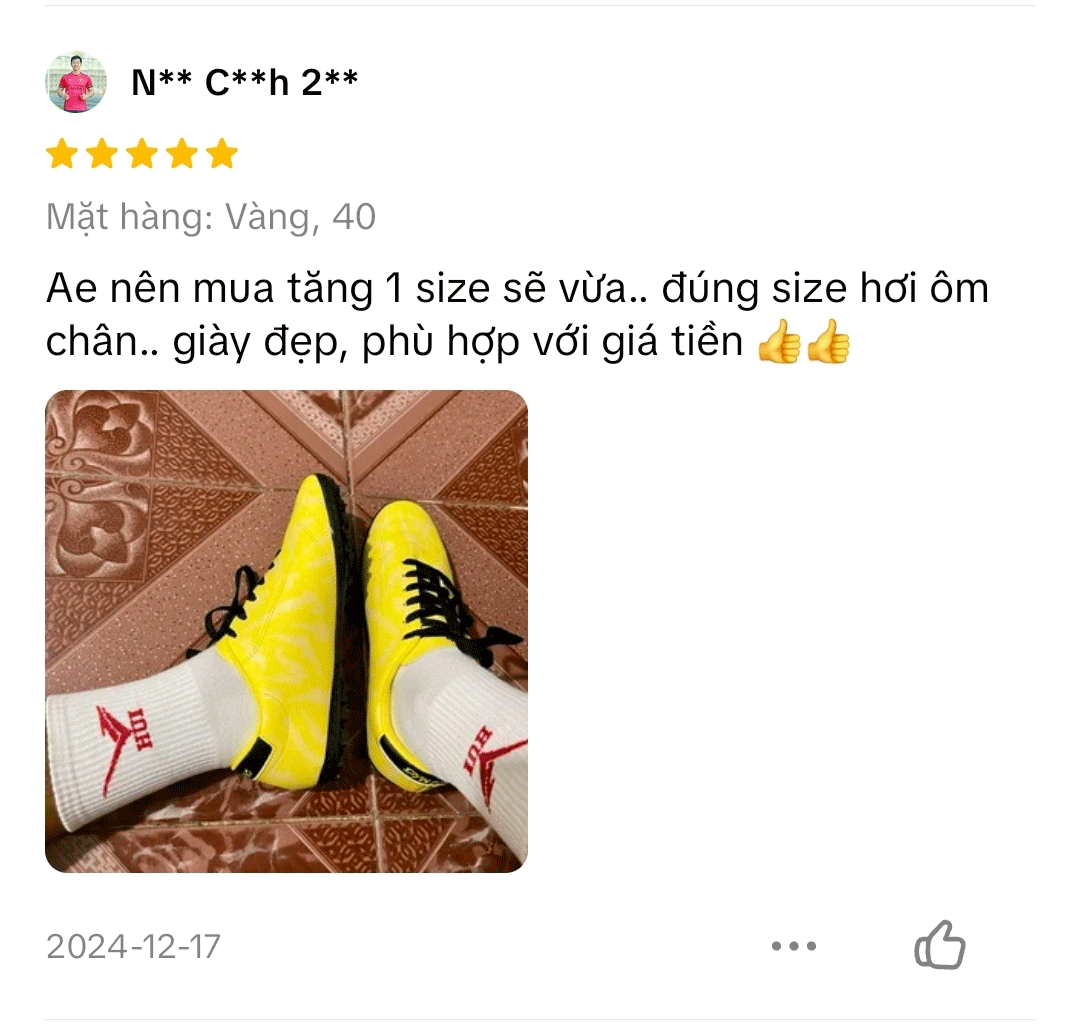Open reviewer N** C**h 2** avatar
The width and height of the screenshot is (1080, 1027).
(76, 83)
